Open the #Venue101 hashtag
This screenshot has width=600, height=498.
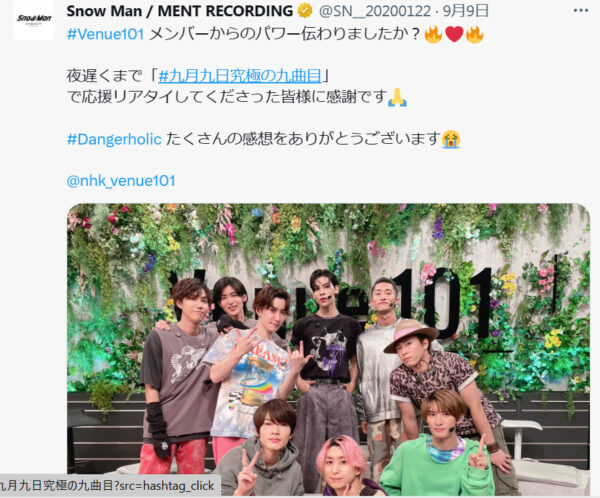(x=105, y=34)
